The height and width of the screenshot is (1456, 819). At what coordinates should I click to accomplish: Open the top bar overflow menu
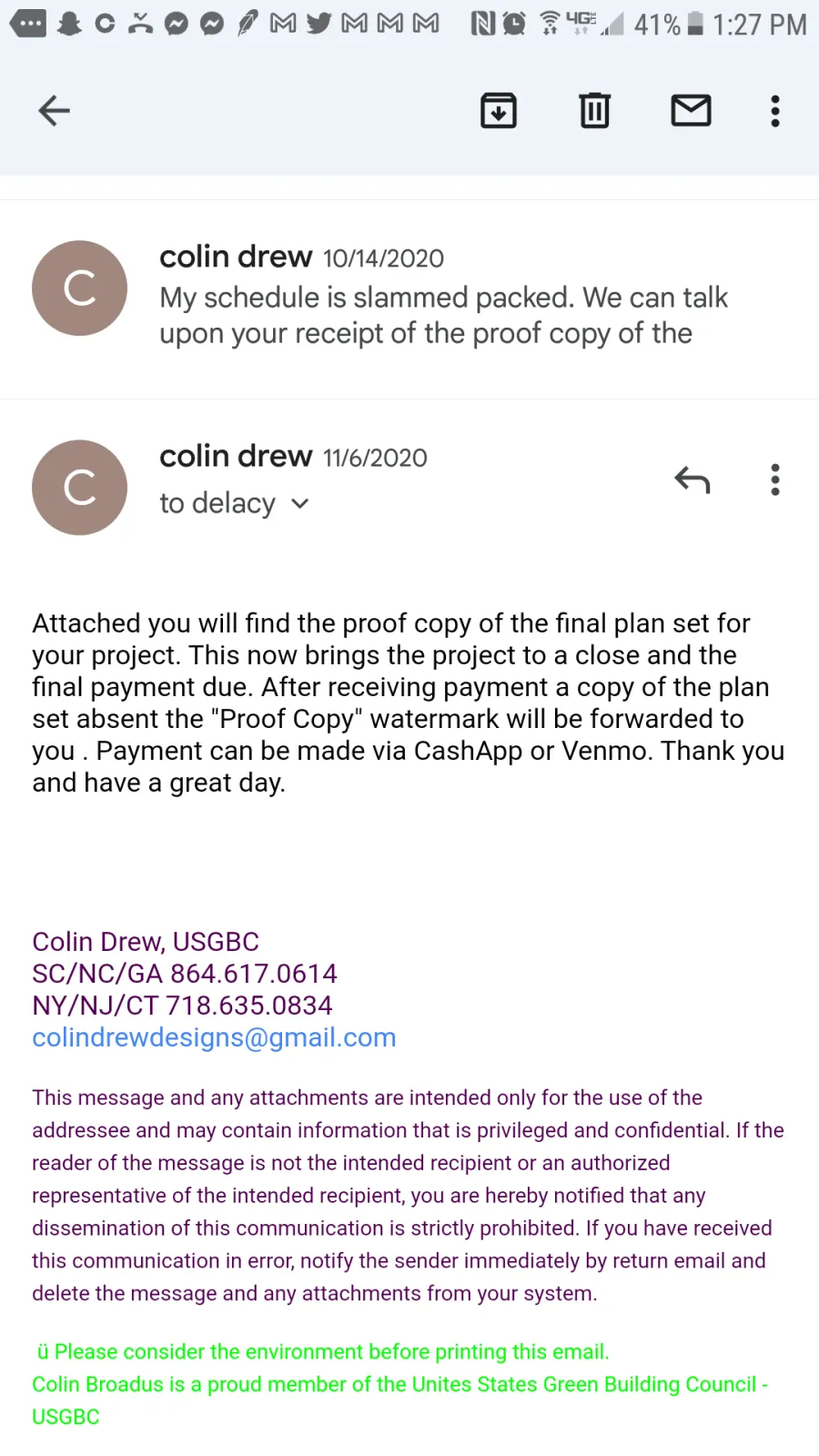click(x=775, y=111)
